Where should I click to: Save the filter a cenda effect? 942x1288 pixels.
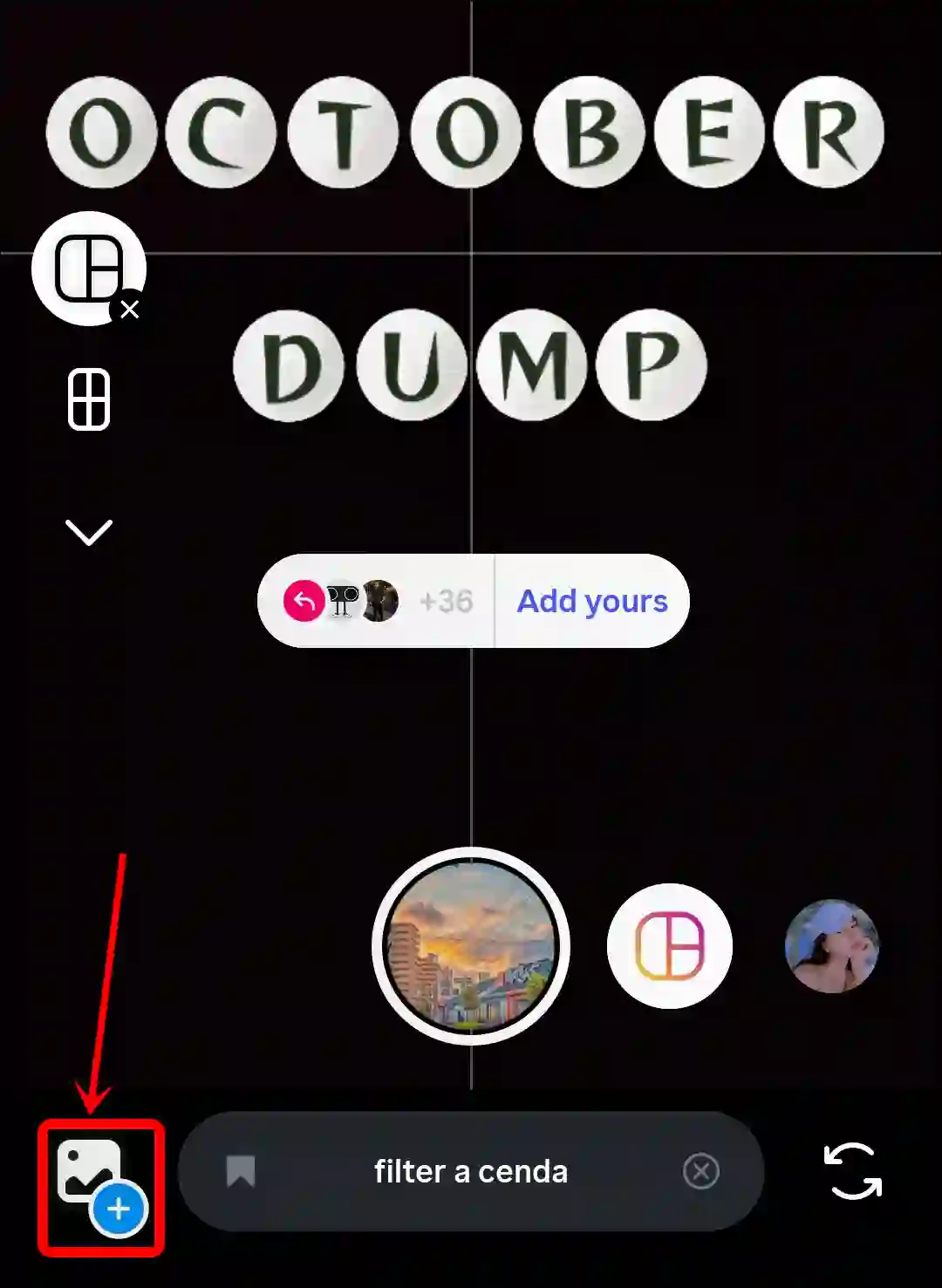[x=241, y=1171]
